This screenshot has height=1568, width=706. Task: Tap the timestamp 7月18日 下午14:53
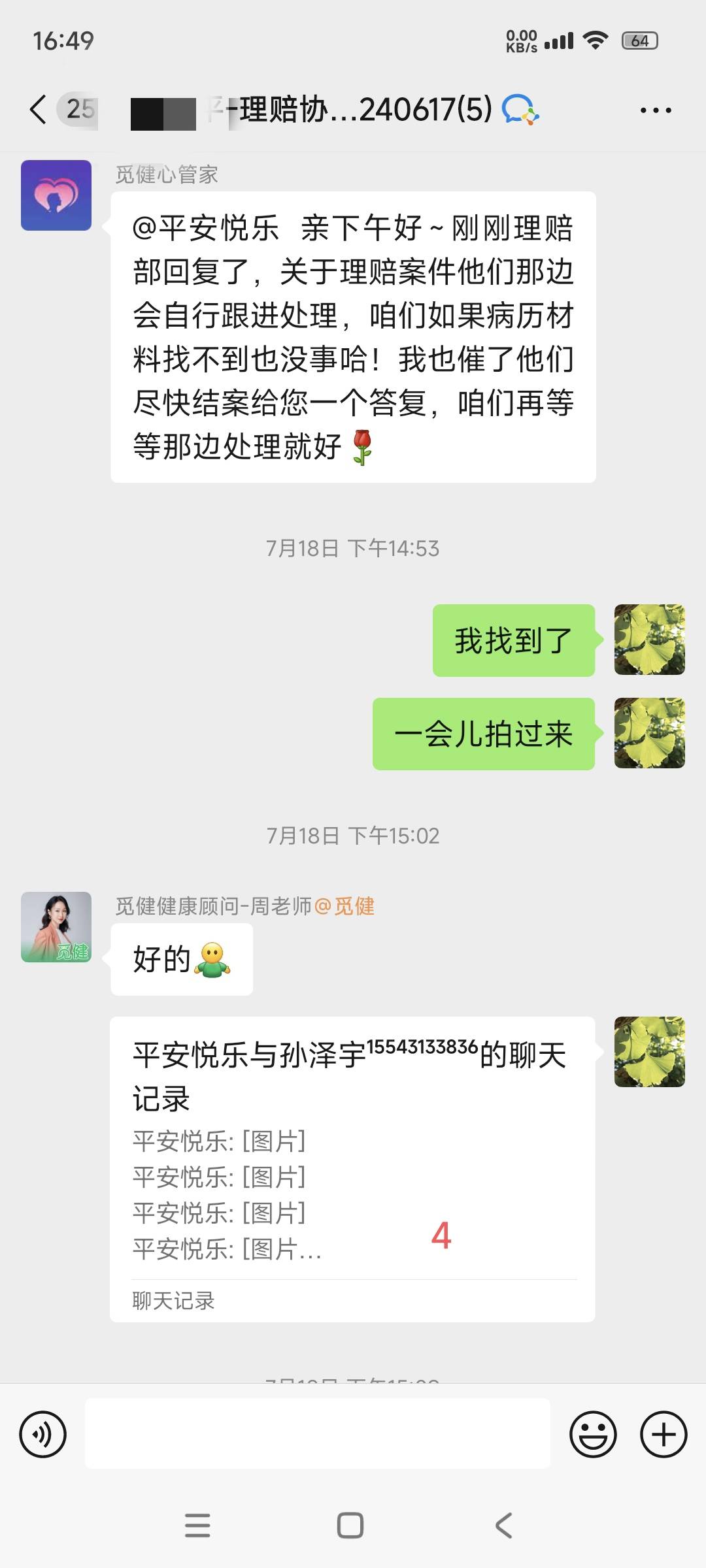[x=353, y=549]
